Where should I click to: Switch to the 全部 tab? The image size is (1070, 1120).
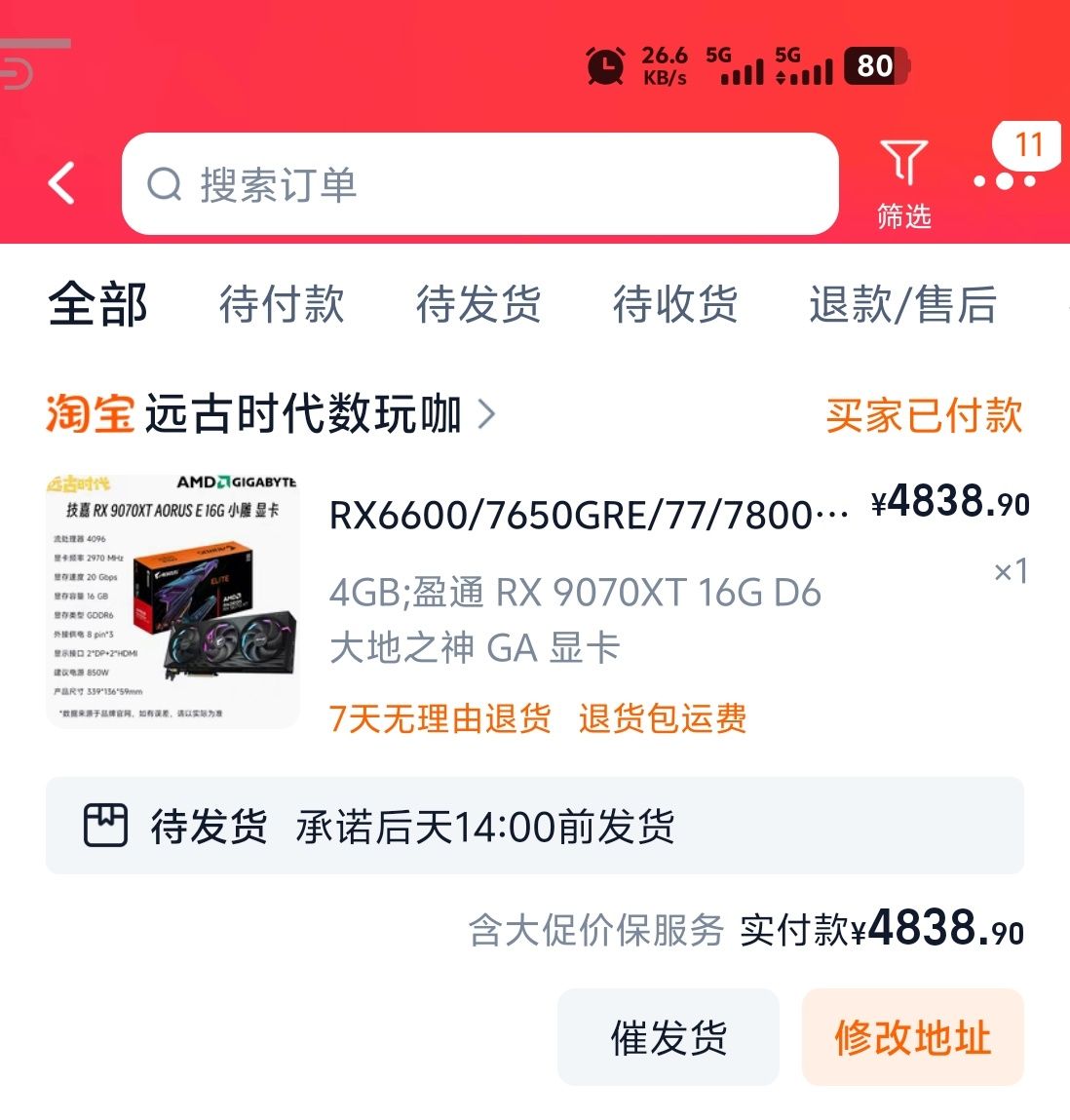[96, 305]
